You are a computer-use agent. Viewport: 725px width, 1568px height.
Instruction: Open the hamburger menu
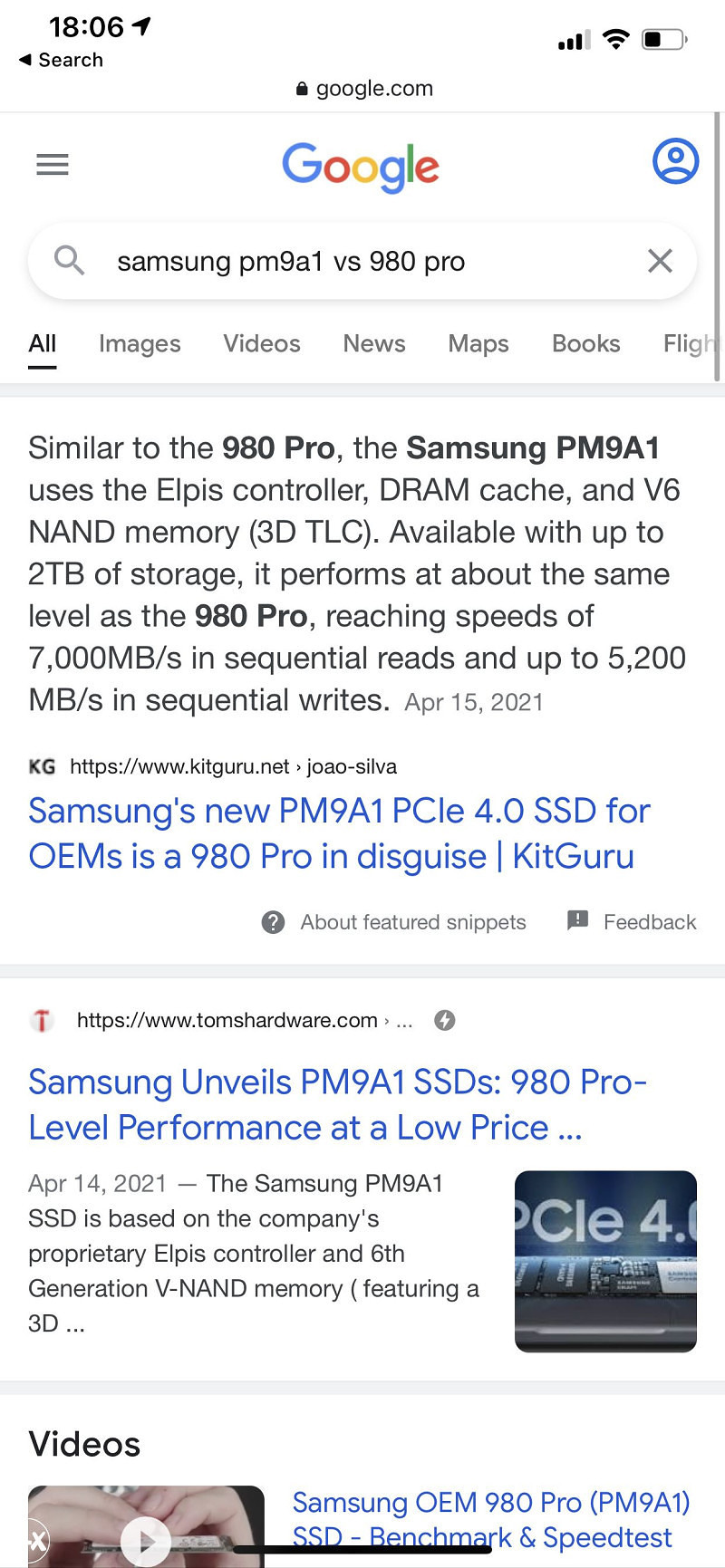coord(52,164)
